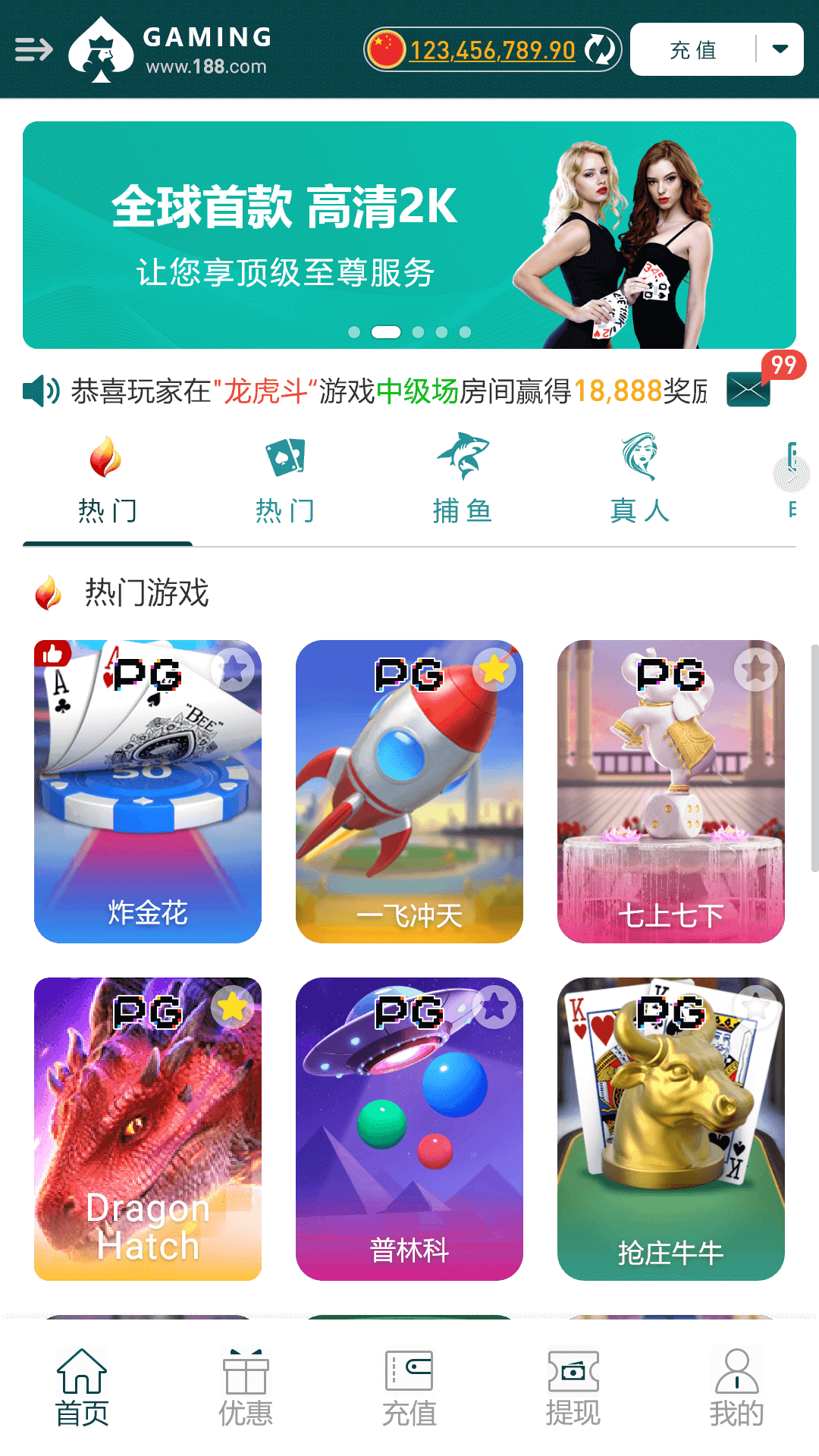Expand the dropdown arrow beside 充值

coord(780,49)
